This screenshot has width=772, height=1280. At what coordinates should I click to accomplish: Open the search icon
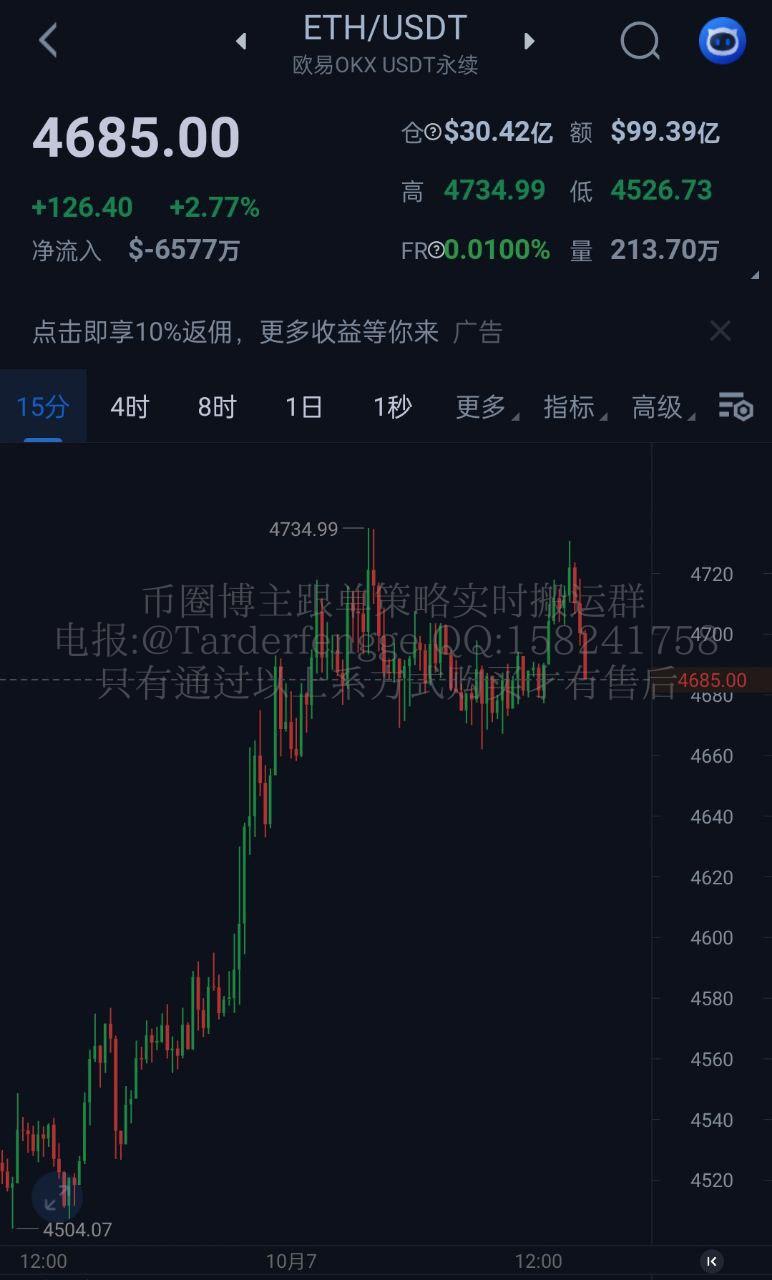639,41
